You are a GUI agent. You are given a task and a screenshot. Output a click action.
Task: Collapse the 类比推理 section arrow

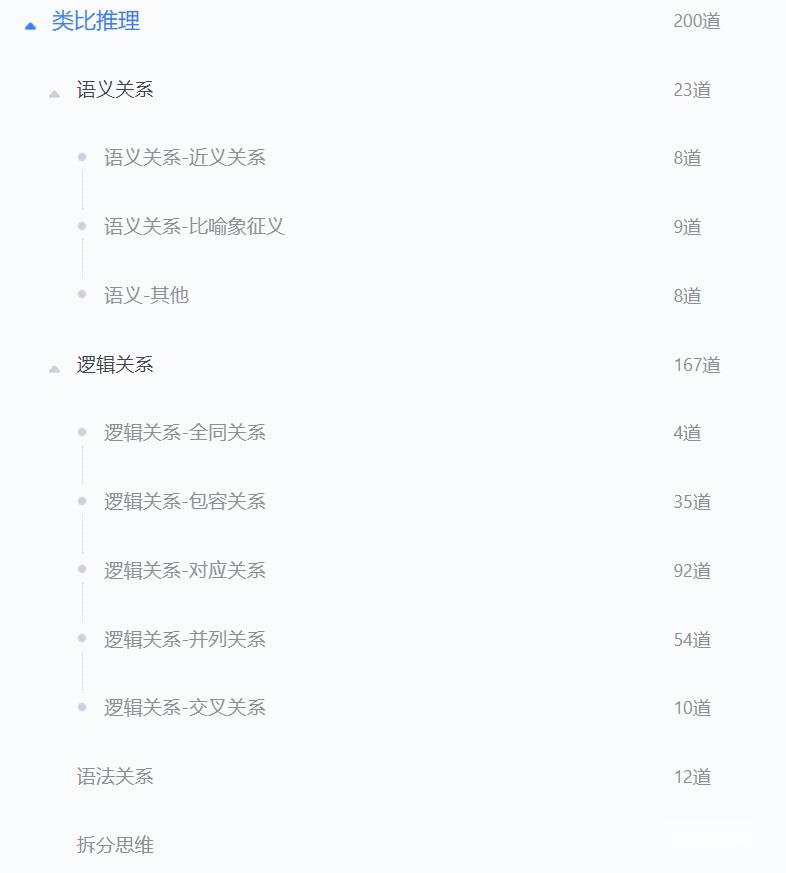pyautogui.click(x=30, y=25)
